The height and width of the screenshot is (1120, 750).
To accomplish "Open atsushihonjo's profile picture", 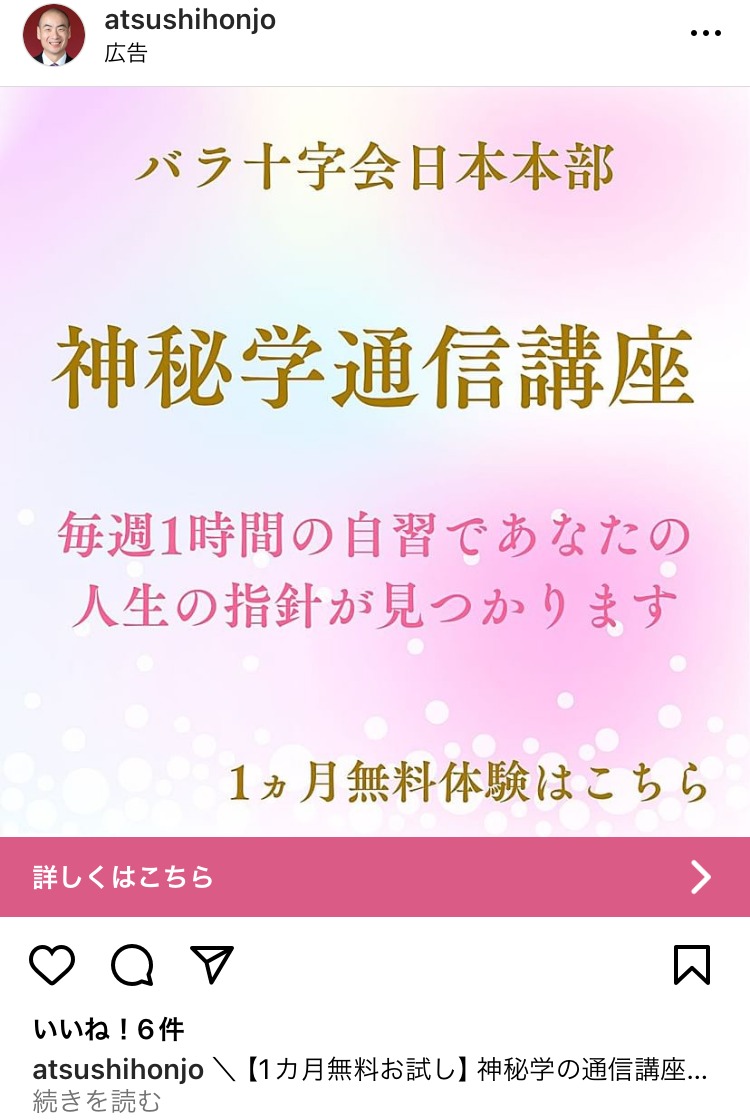I will pyautogui.click(x=54, y=35).
